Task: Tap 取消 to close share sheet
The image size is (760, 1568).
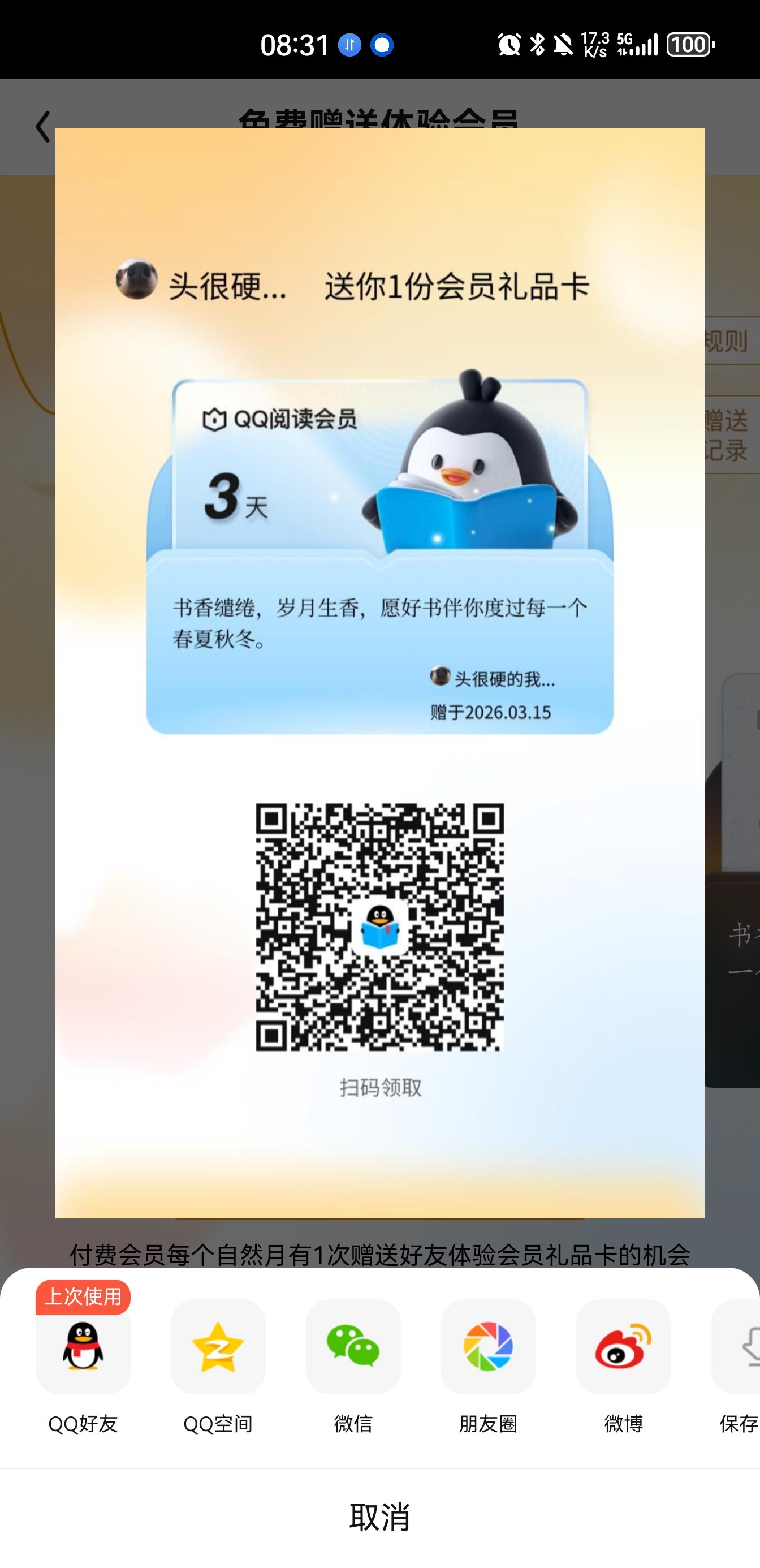Action: point(379,1517)
